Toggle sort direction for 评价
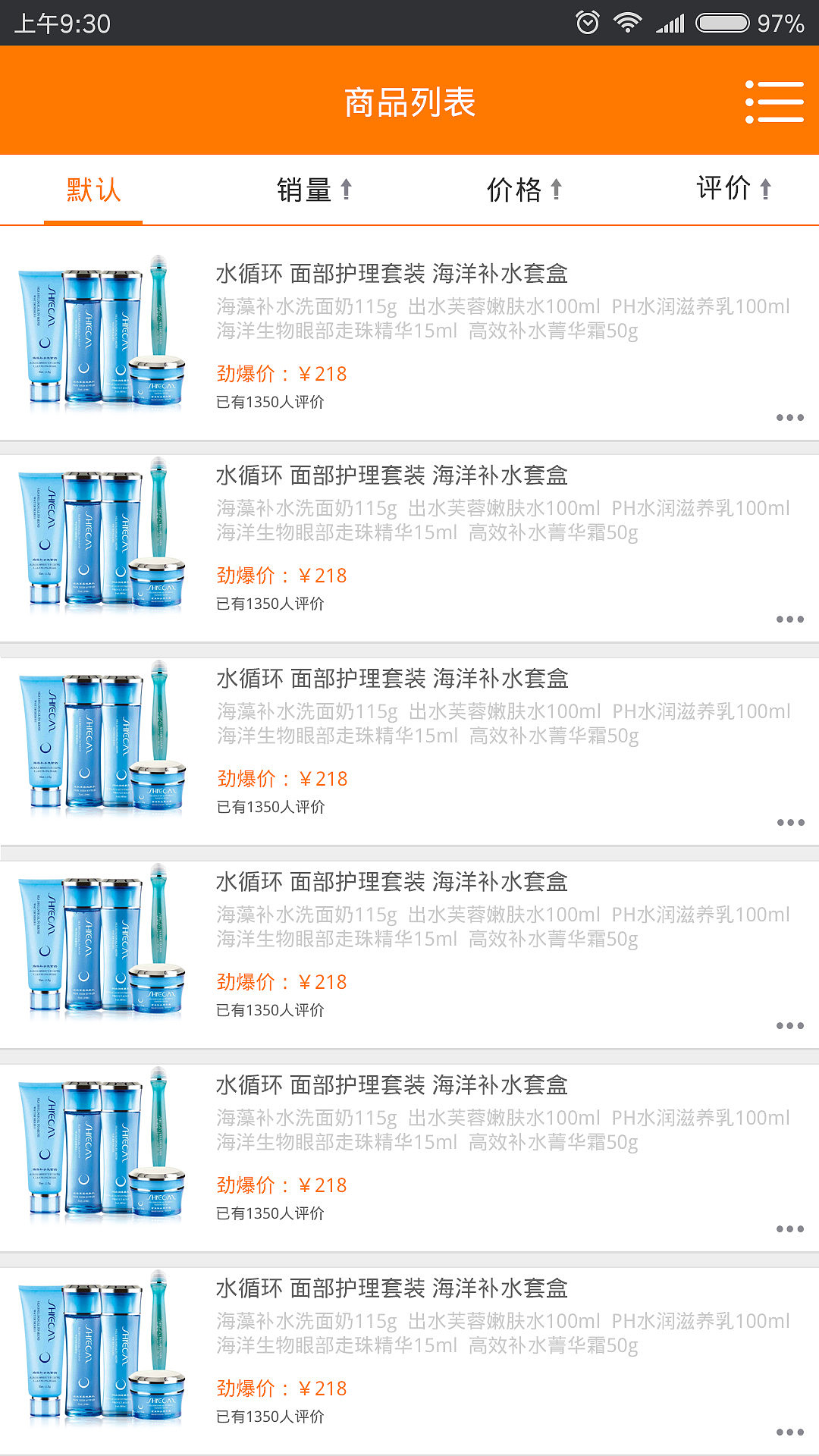Viewport: 819px width, 1456px height. (x=733, y=190)
